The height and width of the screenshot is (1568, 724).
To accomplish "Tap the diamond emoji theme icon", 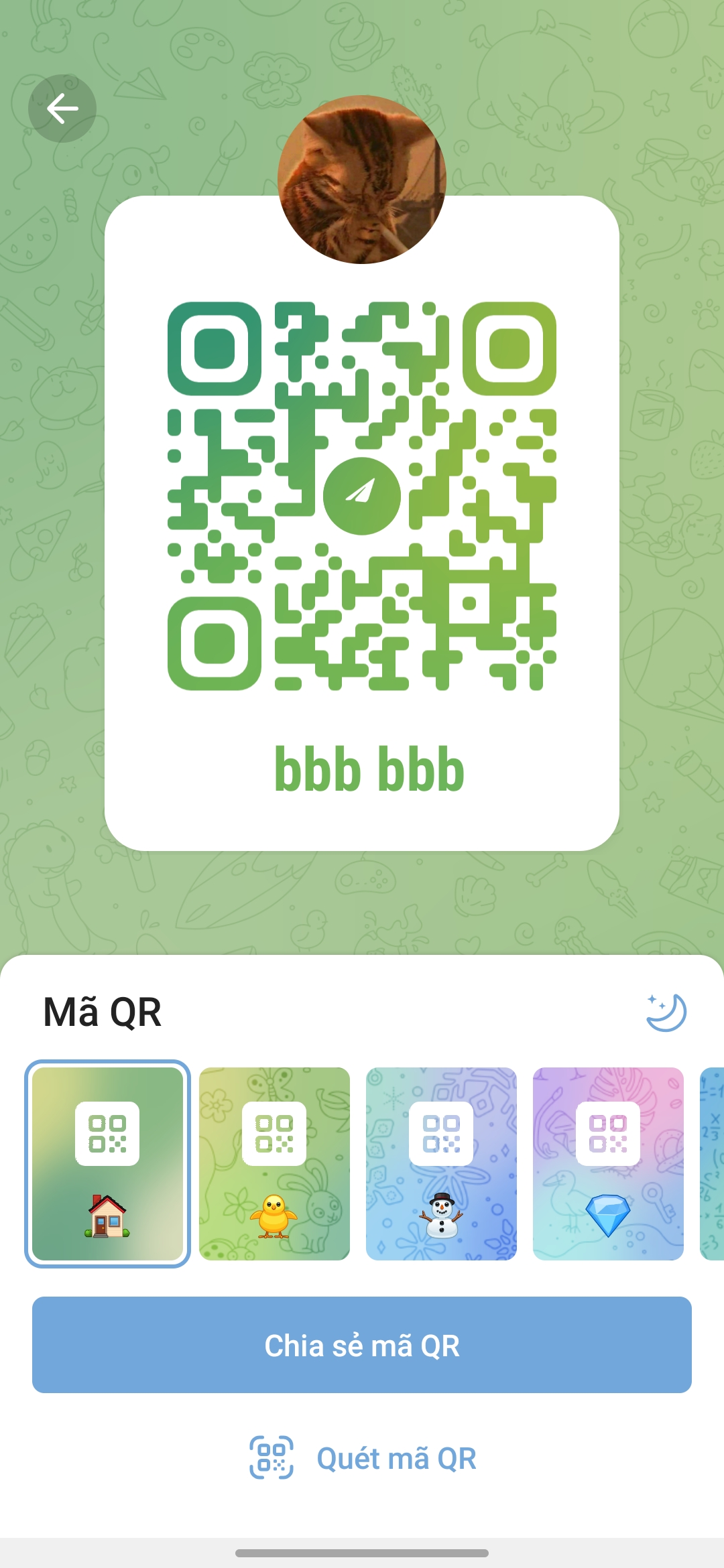I will click(x=607, y=1212).
